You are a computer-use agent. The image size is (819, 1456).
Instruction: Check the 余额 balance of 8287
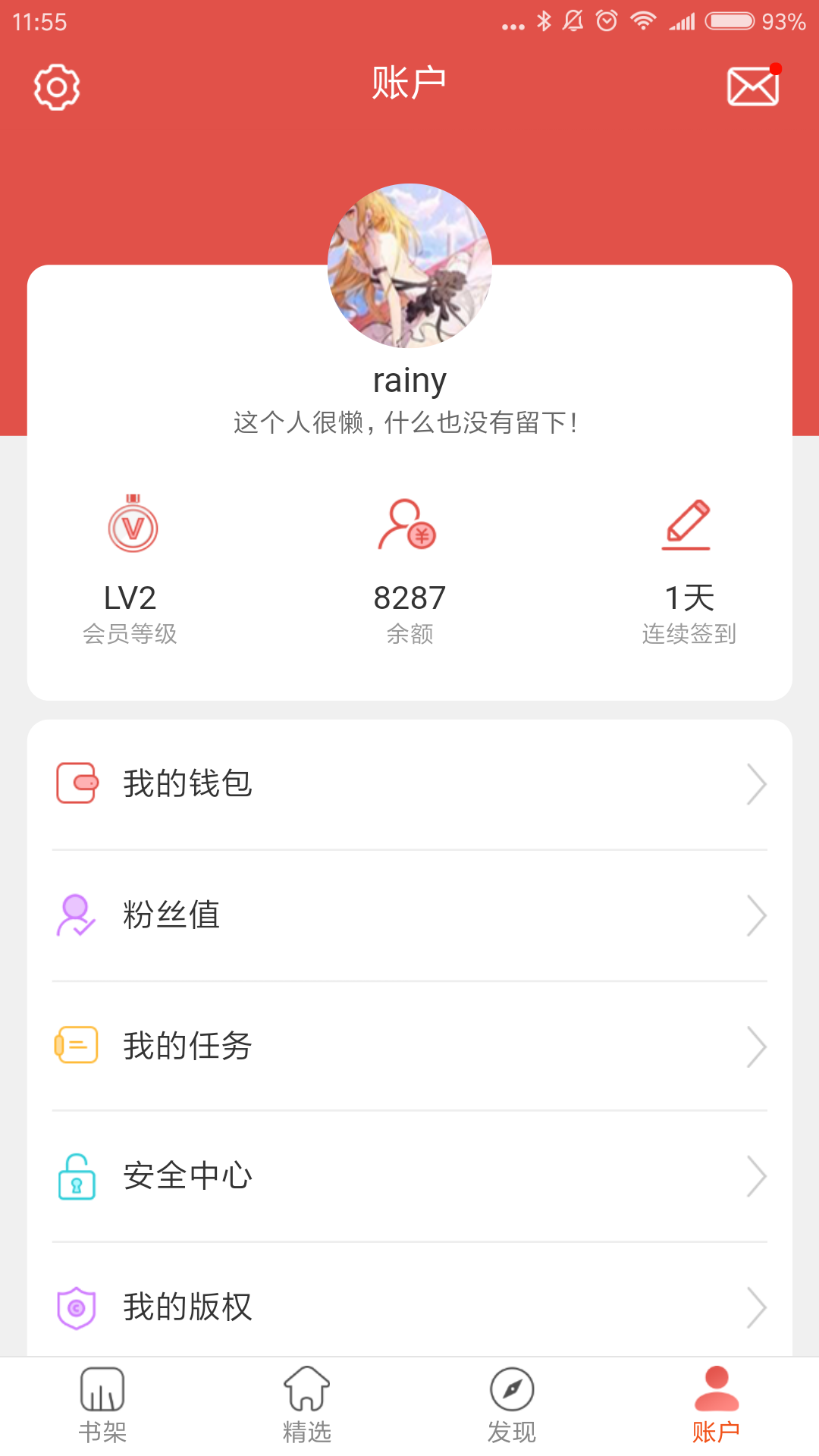409,569
